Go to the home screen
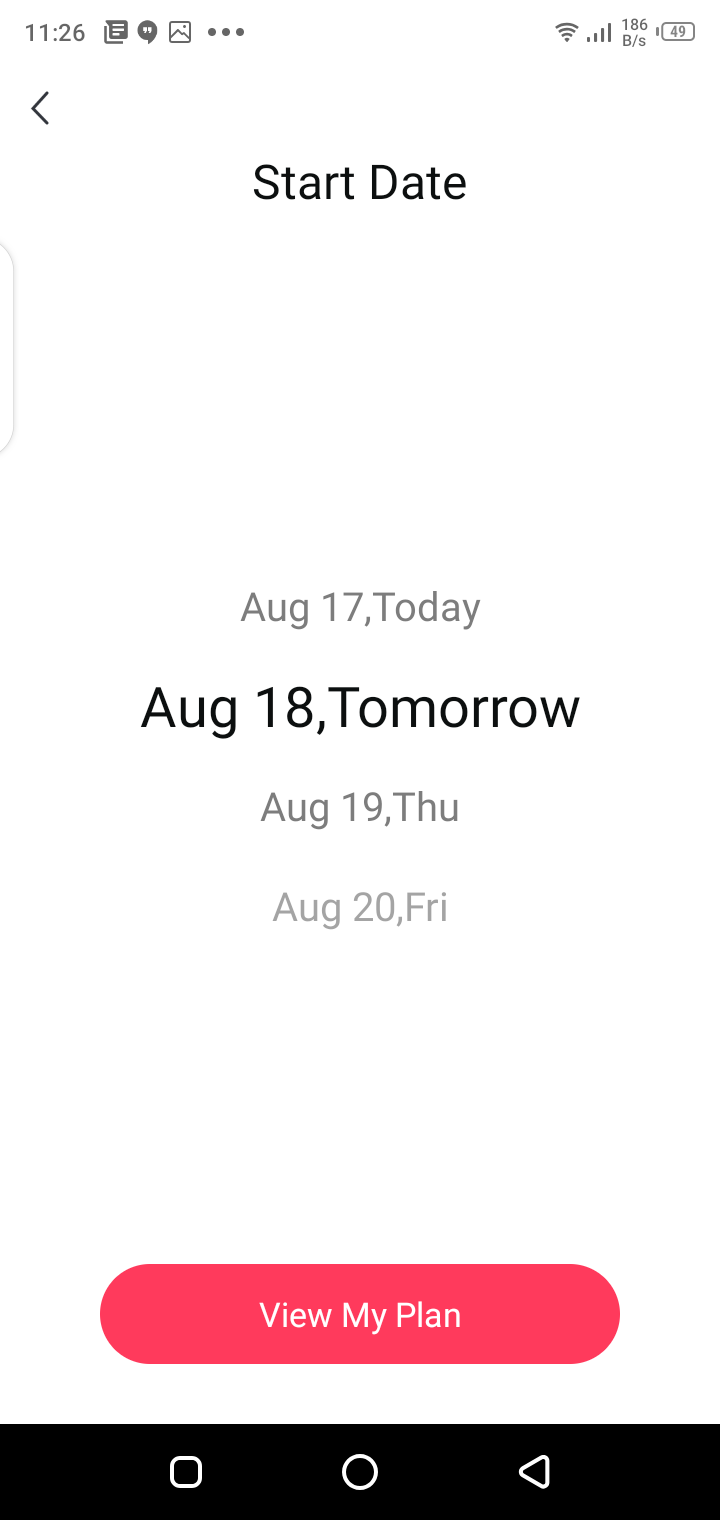 point(360,1472)
